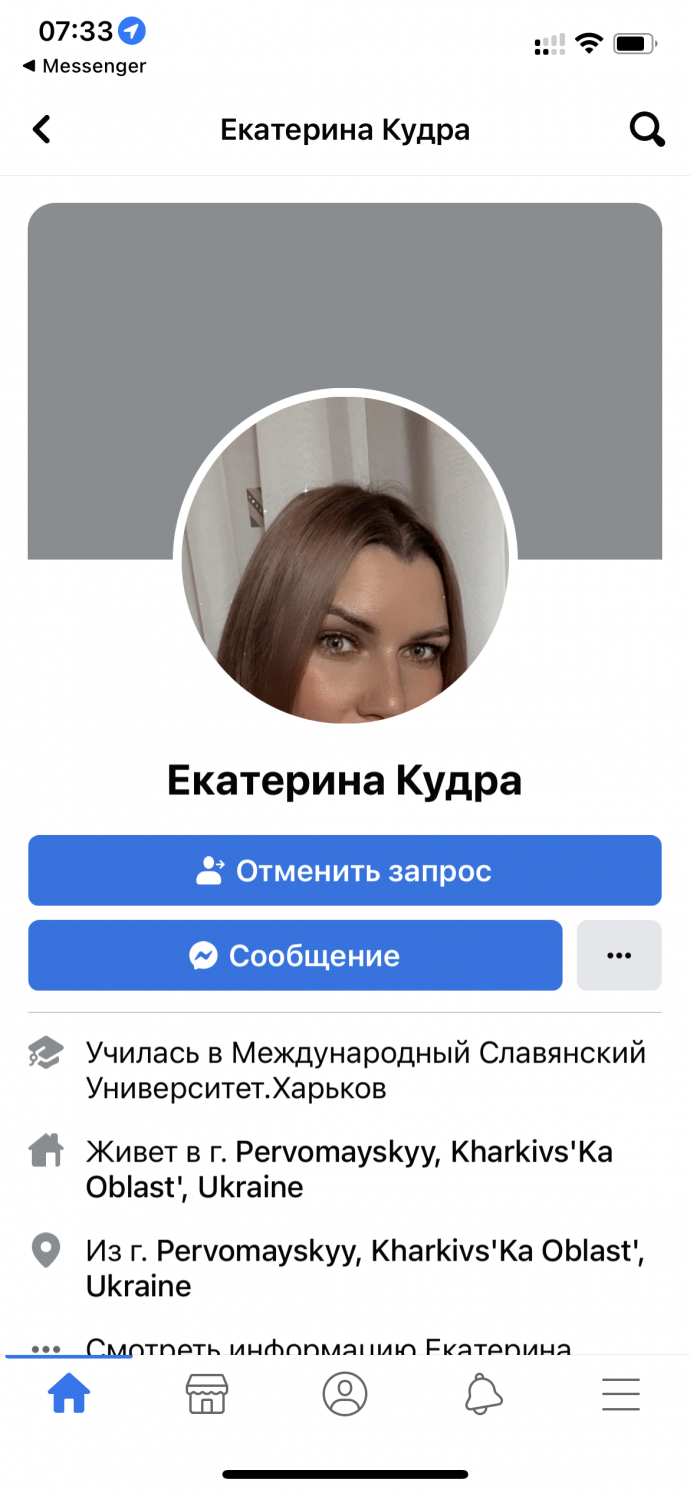Switch to the Marketplace tab
This screenshot has height=1493, width=690.
[207, 1393]
